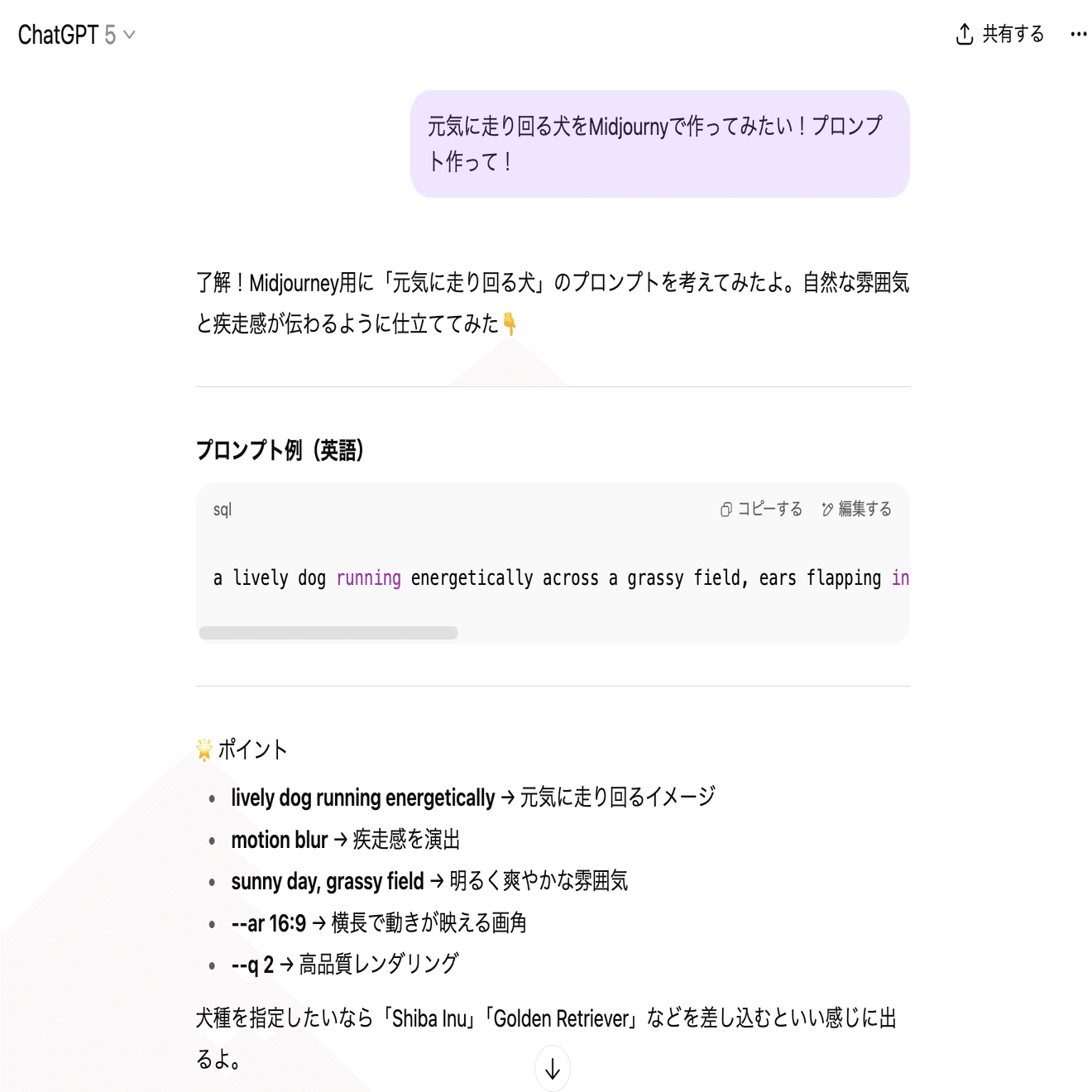Screen dimensions: 1092x1092
Task: Open the ChatGPT 5 model dropdown
Action: tap(76, 35)
